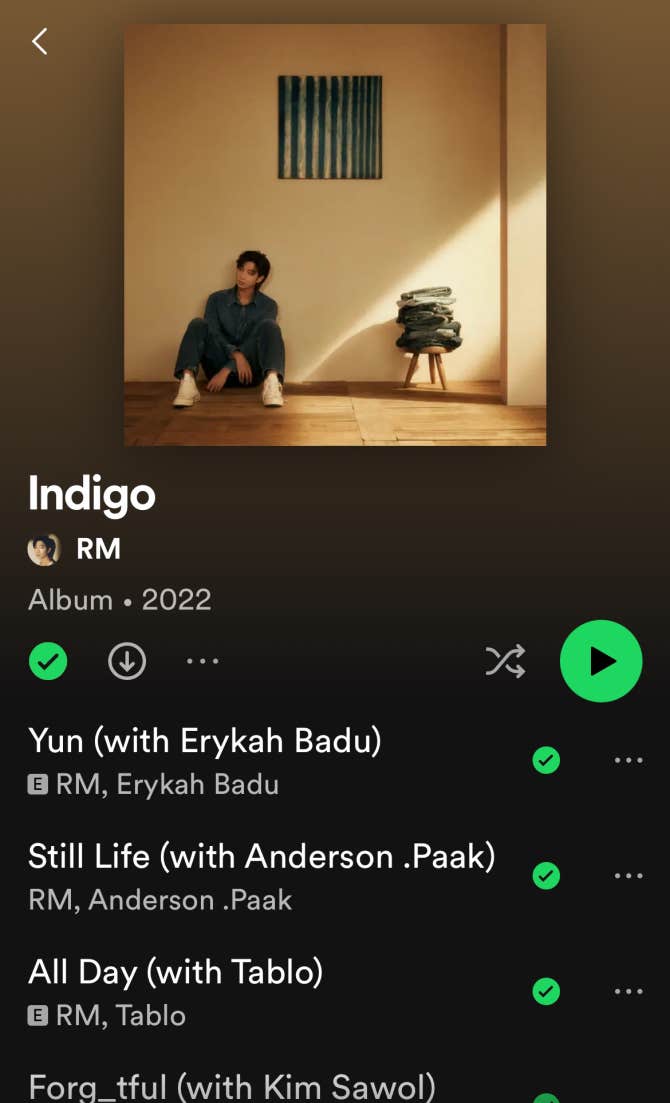Play Forg_tful (with Kim Sawol)

tap(231, 1086)
